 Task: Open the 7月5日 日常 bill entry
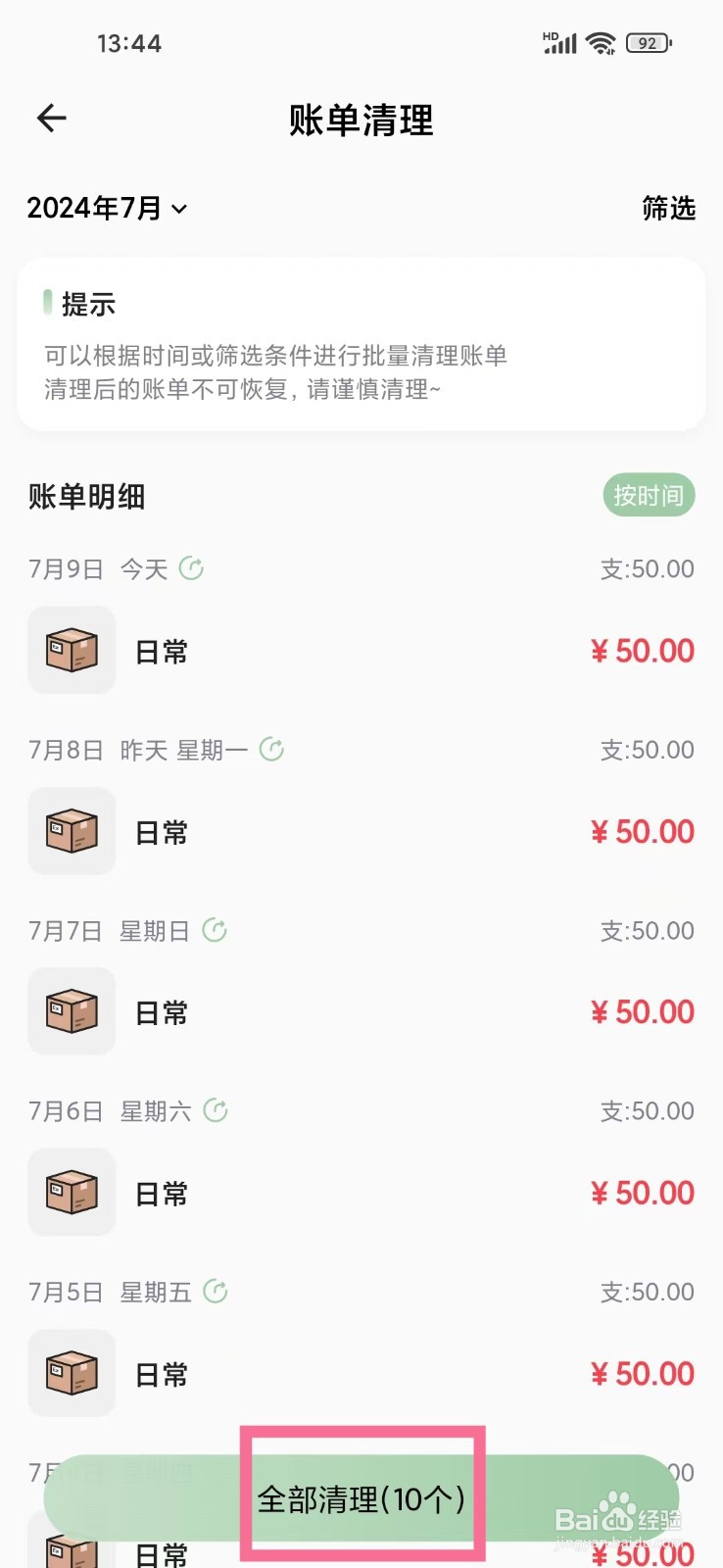click(x=361, y=1374)
